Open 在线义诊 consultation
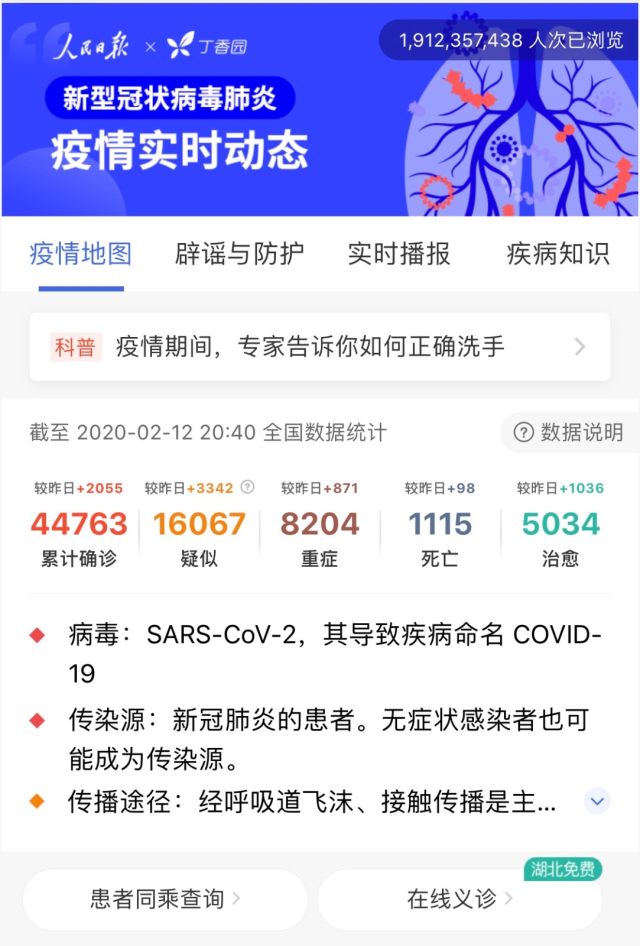 point(460,899)
